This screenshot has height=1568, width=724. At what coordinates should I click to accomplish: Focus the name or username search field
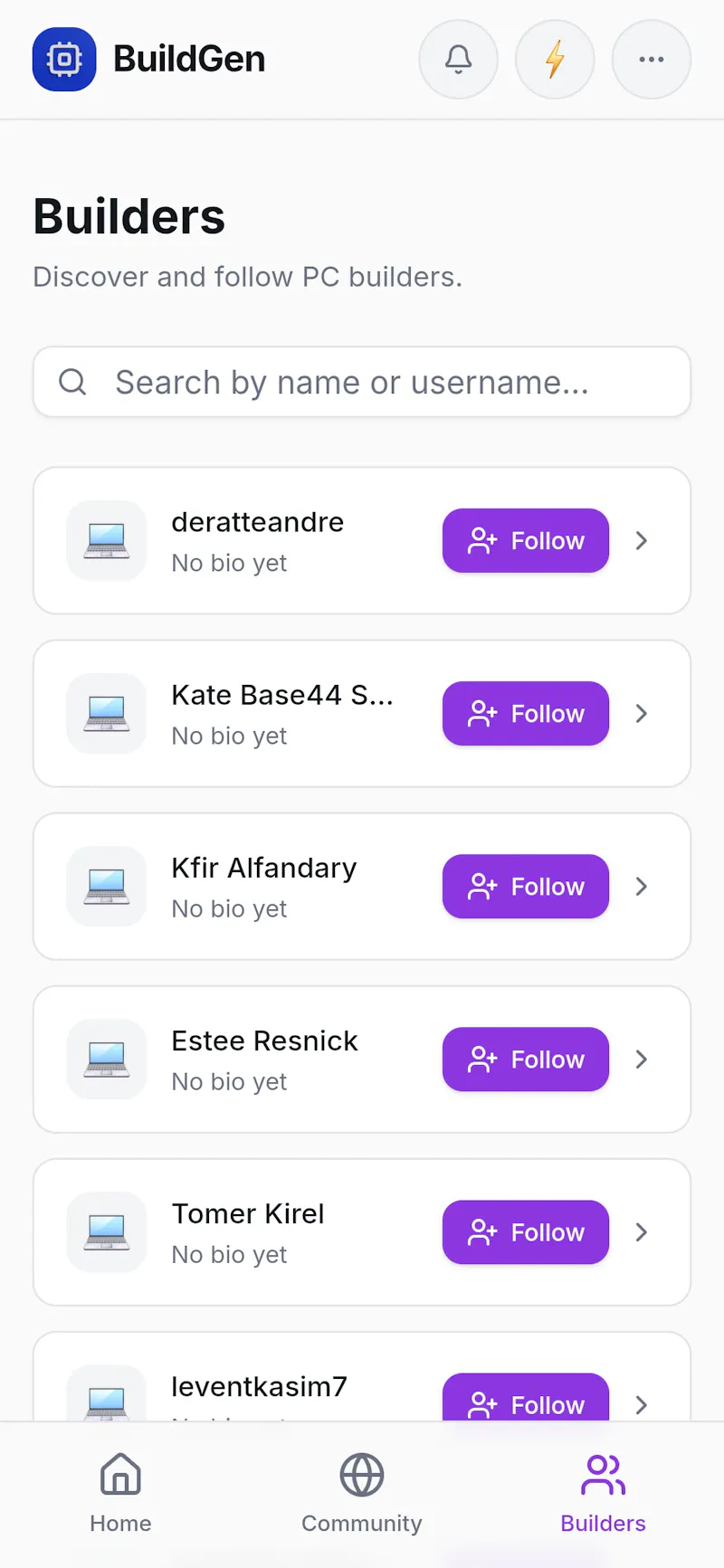[x=362, y=382]
